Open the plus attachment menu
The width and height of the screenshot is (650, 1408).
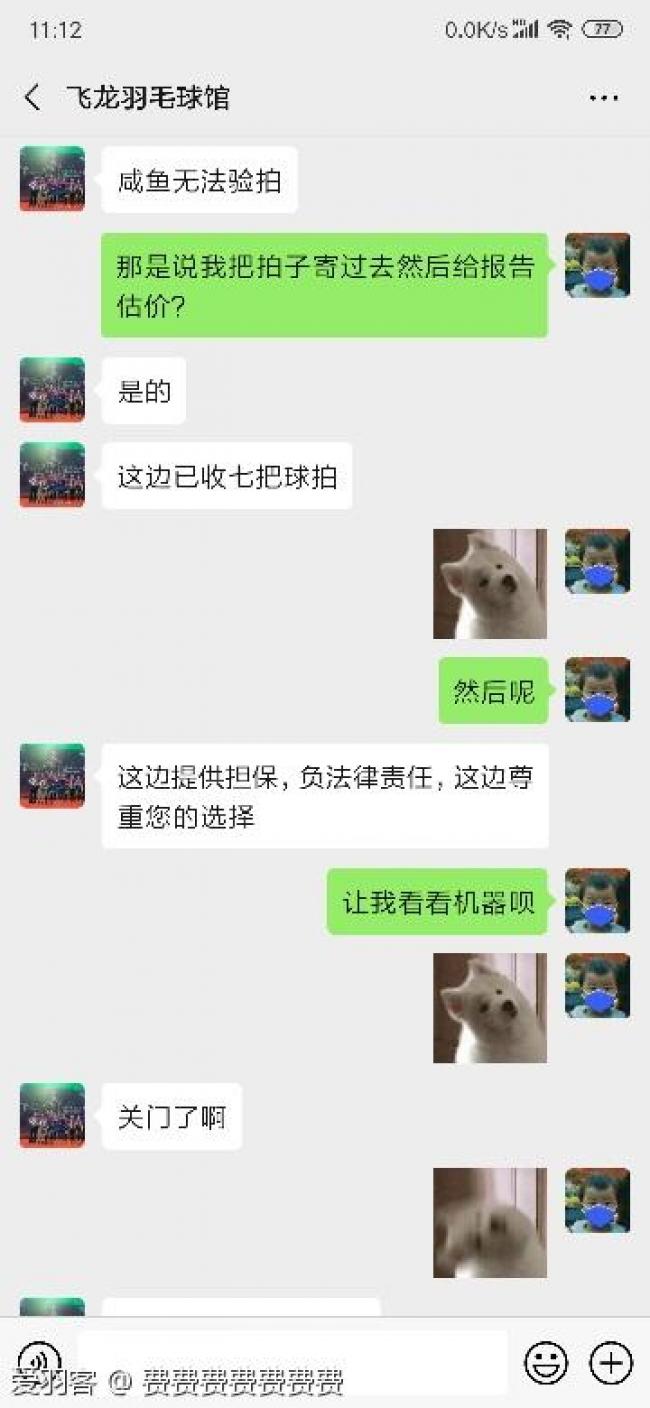tap(610, 1362)
